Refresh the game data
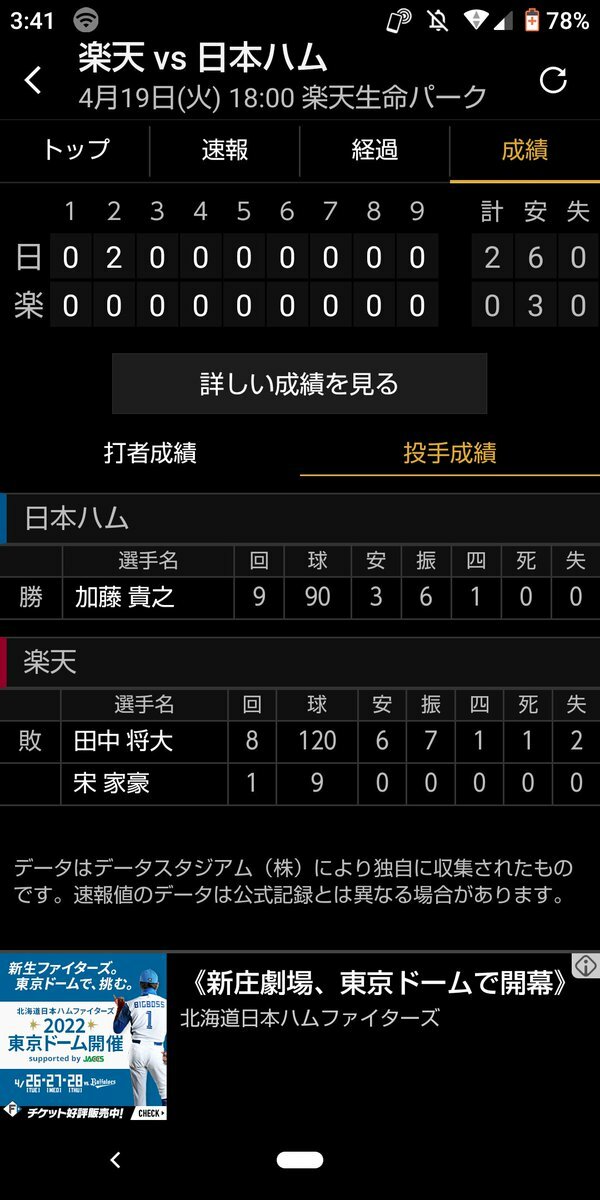This screenshot has height=1200, width=600. tap(553, 81)
